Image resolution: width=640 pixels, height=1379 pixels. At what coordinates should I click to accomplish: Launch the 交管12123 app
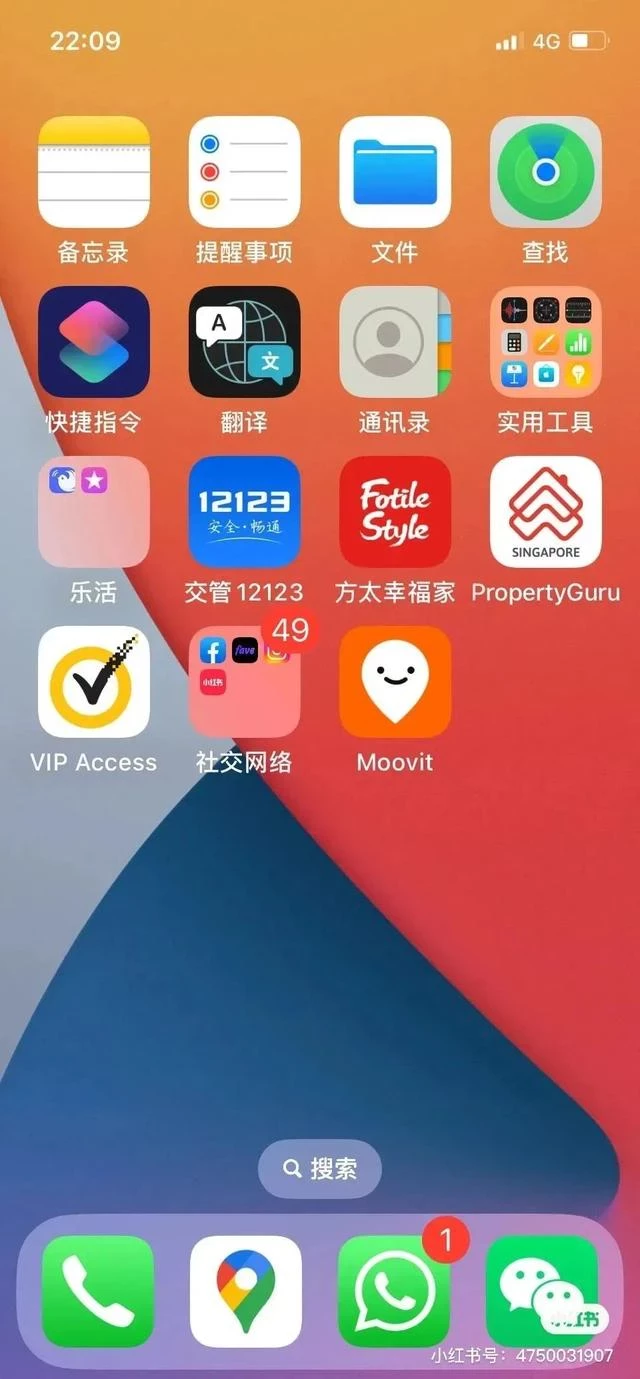click(x=244, y=512)
